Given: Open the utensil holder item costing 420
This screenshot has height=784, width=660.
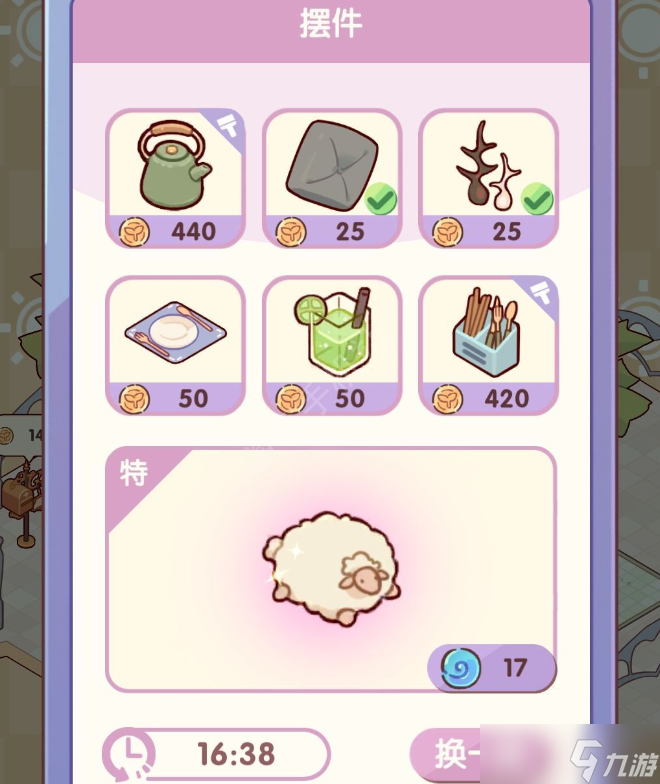Looking at the screenshot, I should tap(487, 345).
